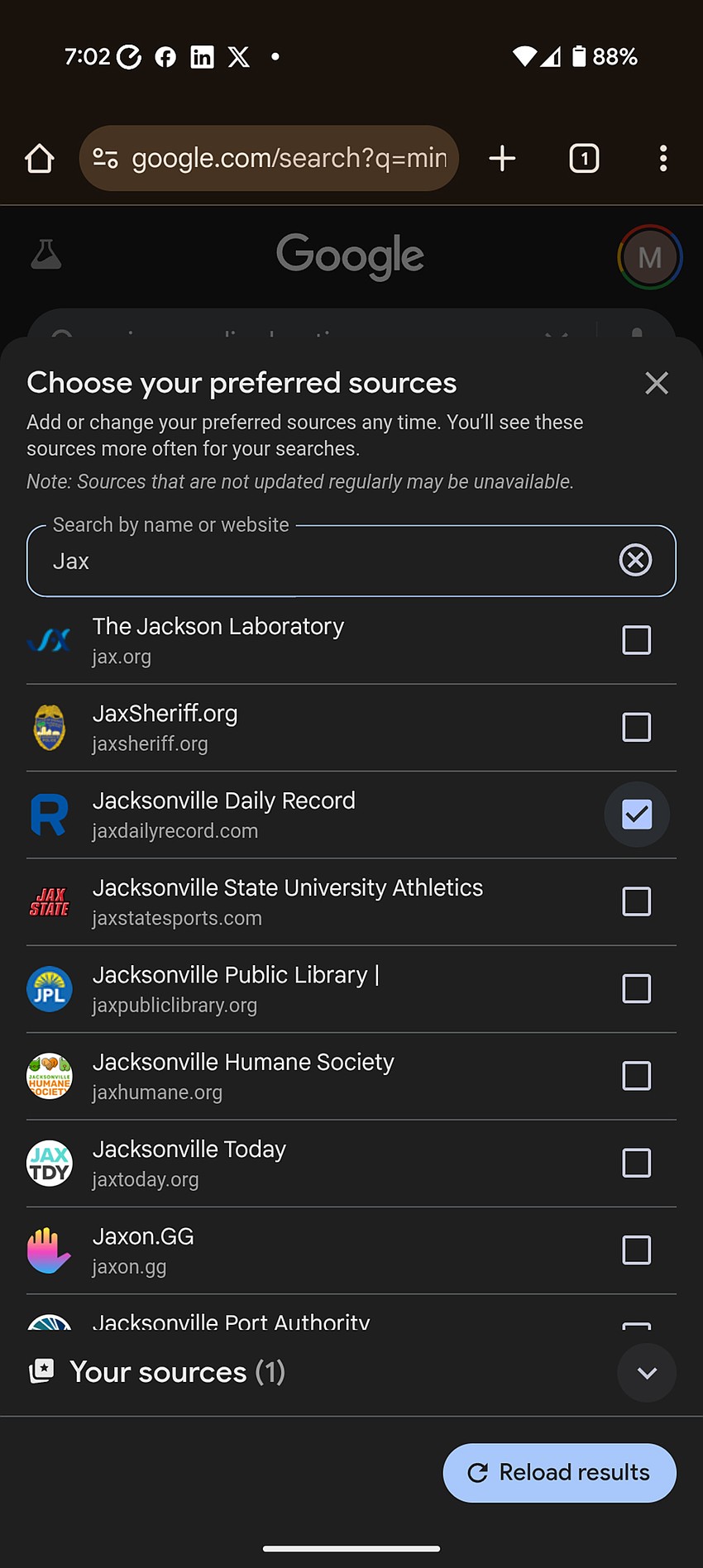
Task: Expand the Your sources list
Action: (x=647, y=1373)
